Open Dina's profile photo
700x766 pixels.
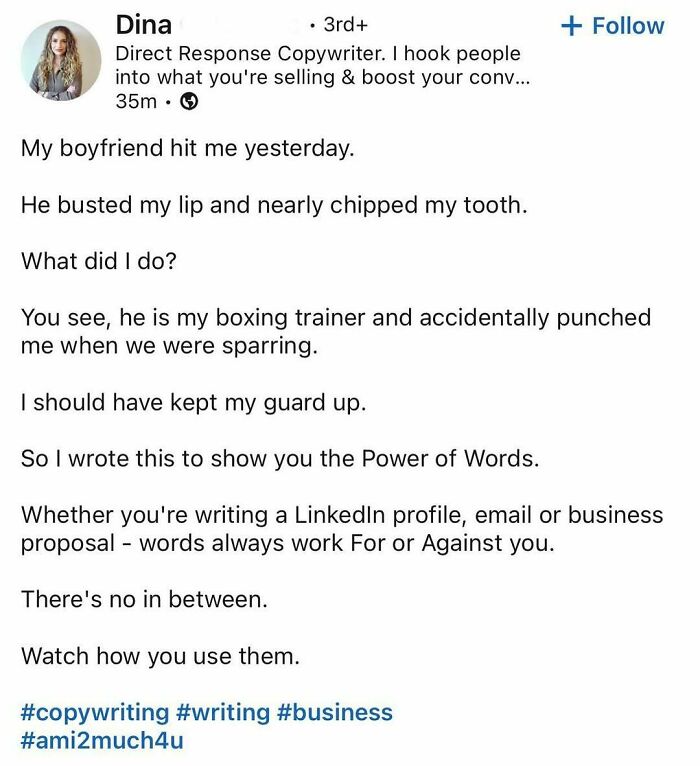point(60,60)
